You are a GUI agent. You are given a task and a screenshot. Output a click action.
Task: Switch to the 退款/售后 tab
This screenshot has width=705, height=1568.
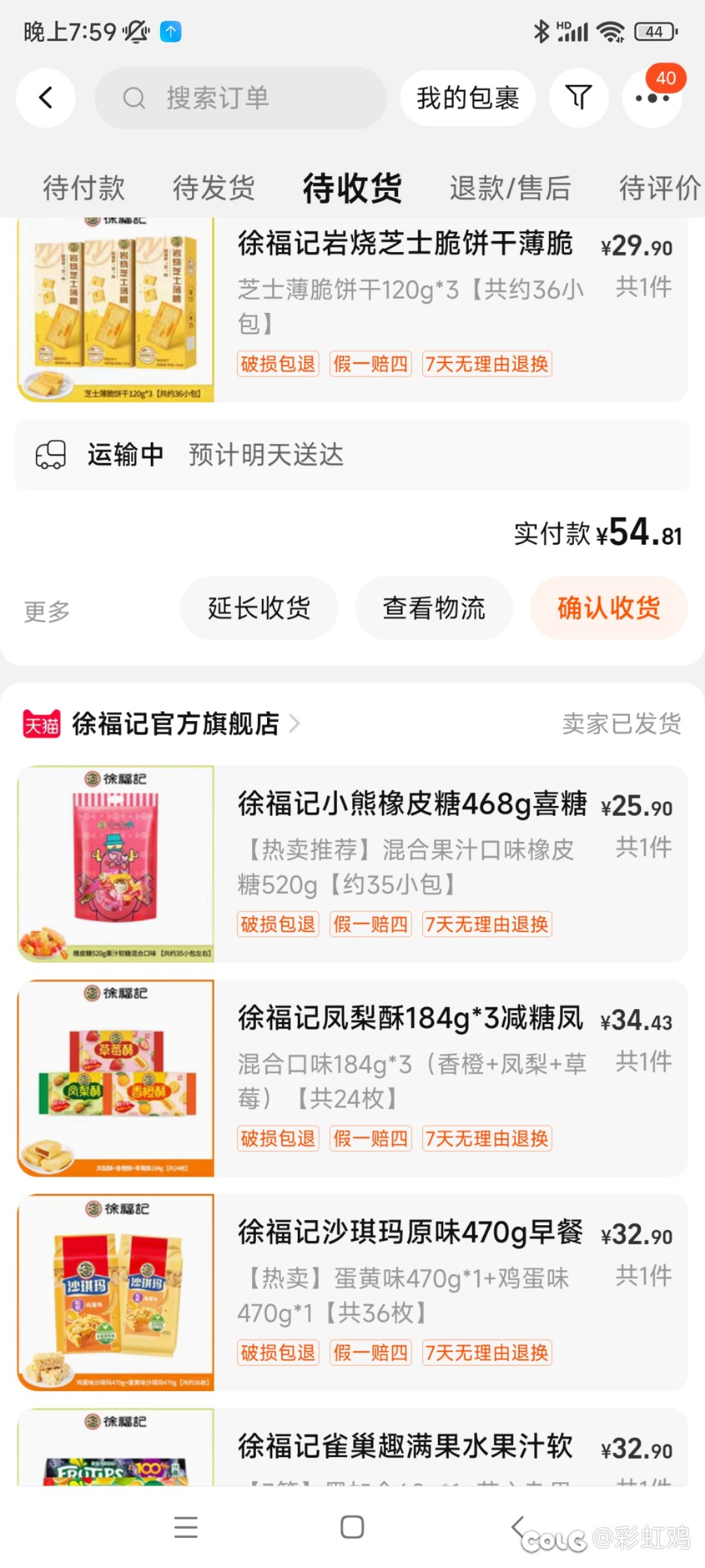pos(510,188)
